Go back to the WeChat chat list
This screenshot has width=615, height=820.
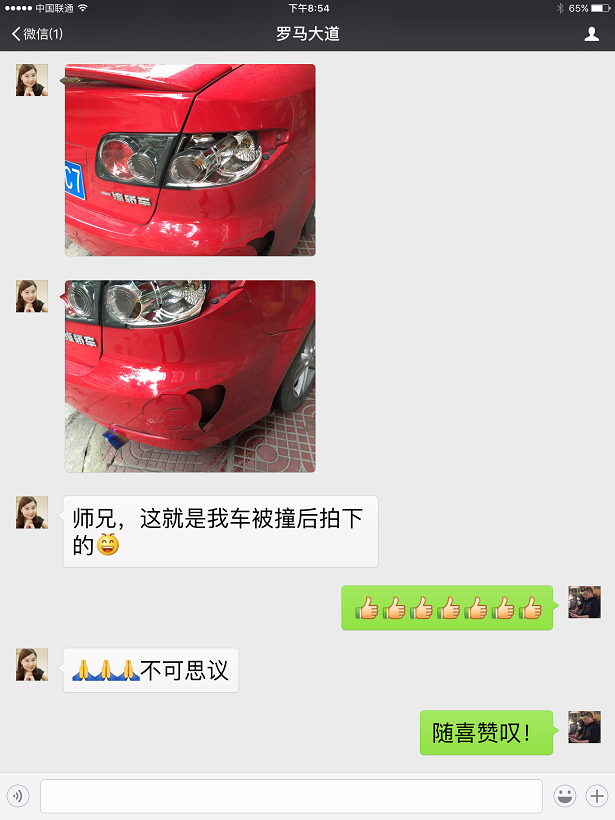36,34
